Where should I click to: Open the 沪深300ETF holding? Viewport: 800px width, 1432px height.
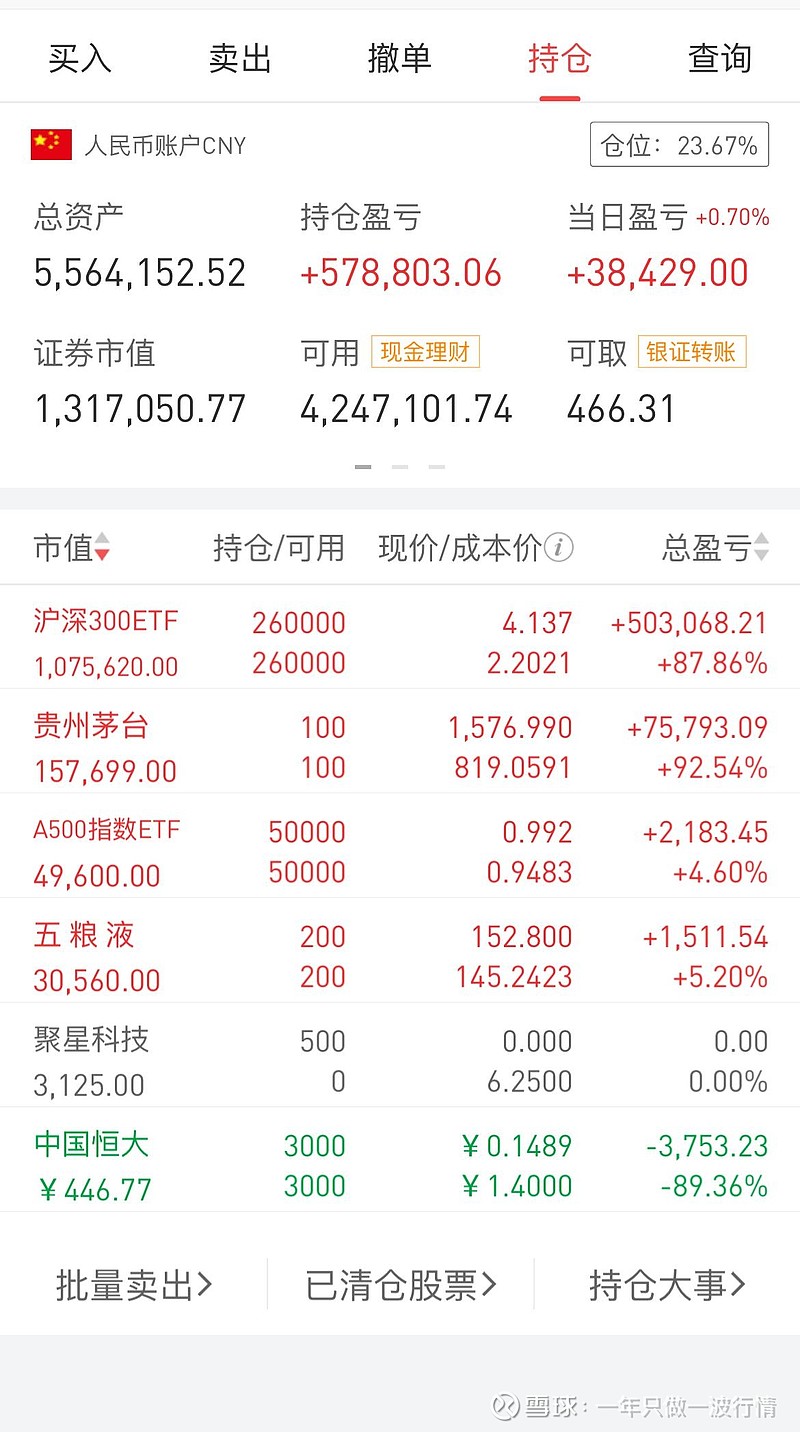pyautogui.click(x=400, y=641)
